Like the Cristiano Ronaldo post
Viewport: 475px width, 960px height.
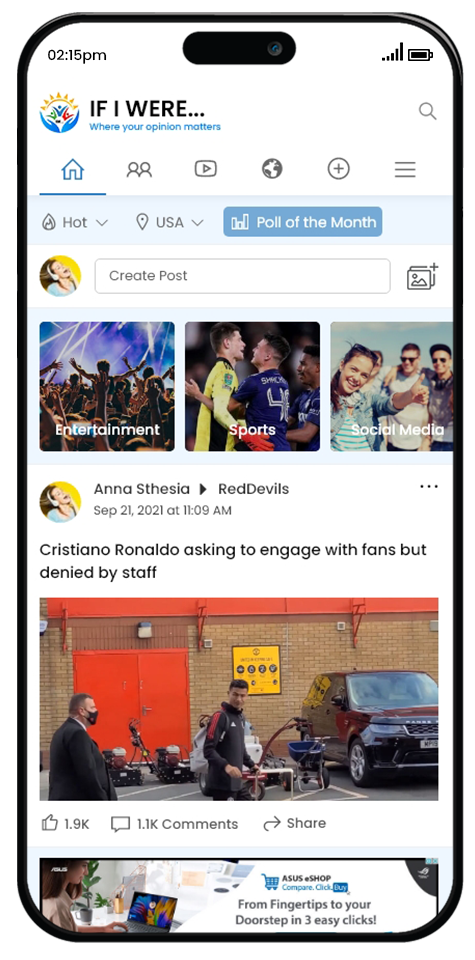(65, 823)
